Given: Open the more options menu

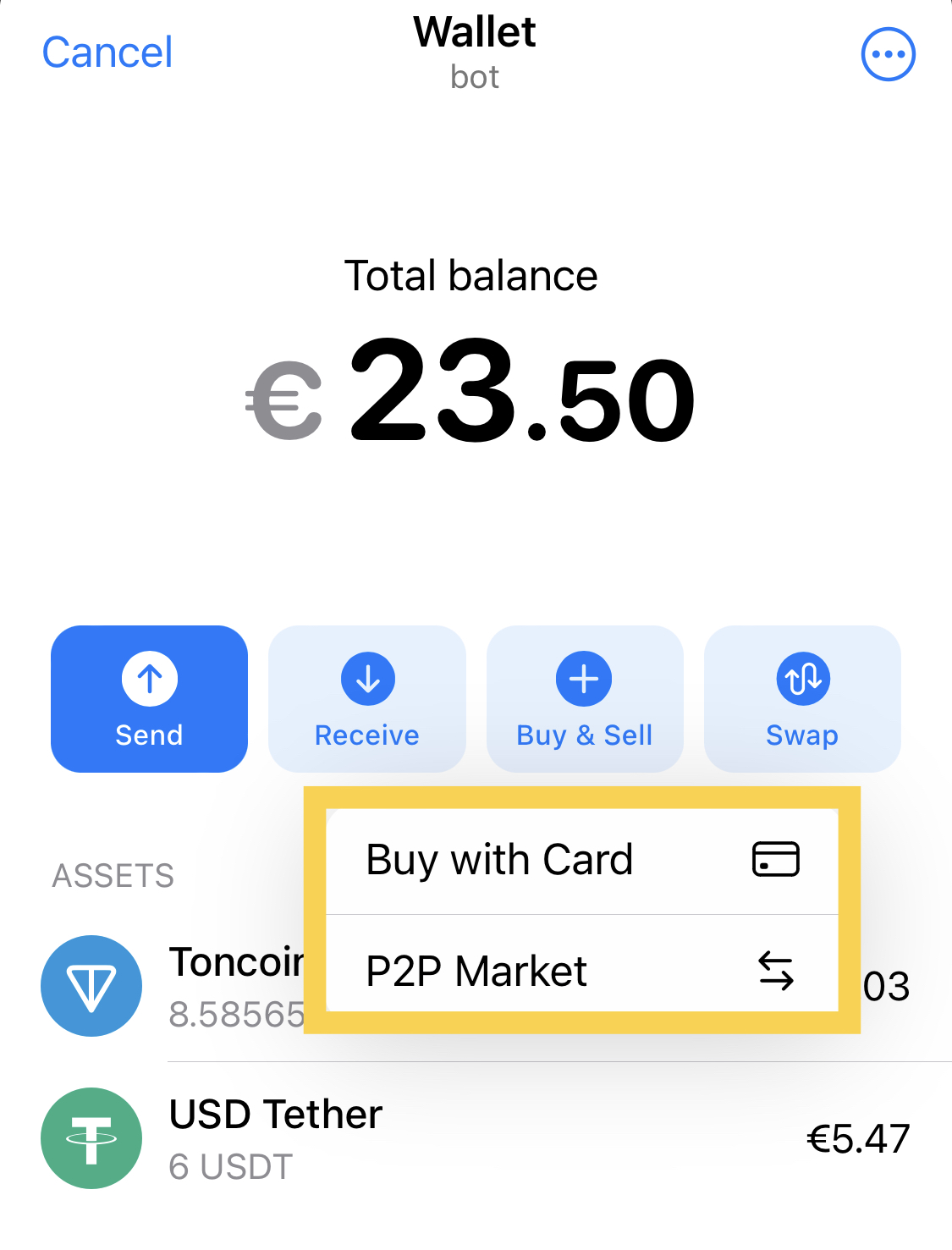Looking at the screenshot, I should pyautogui.click(x=888, y=54).
